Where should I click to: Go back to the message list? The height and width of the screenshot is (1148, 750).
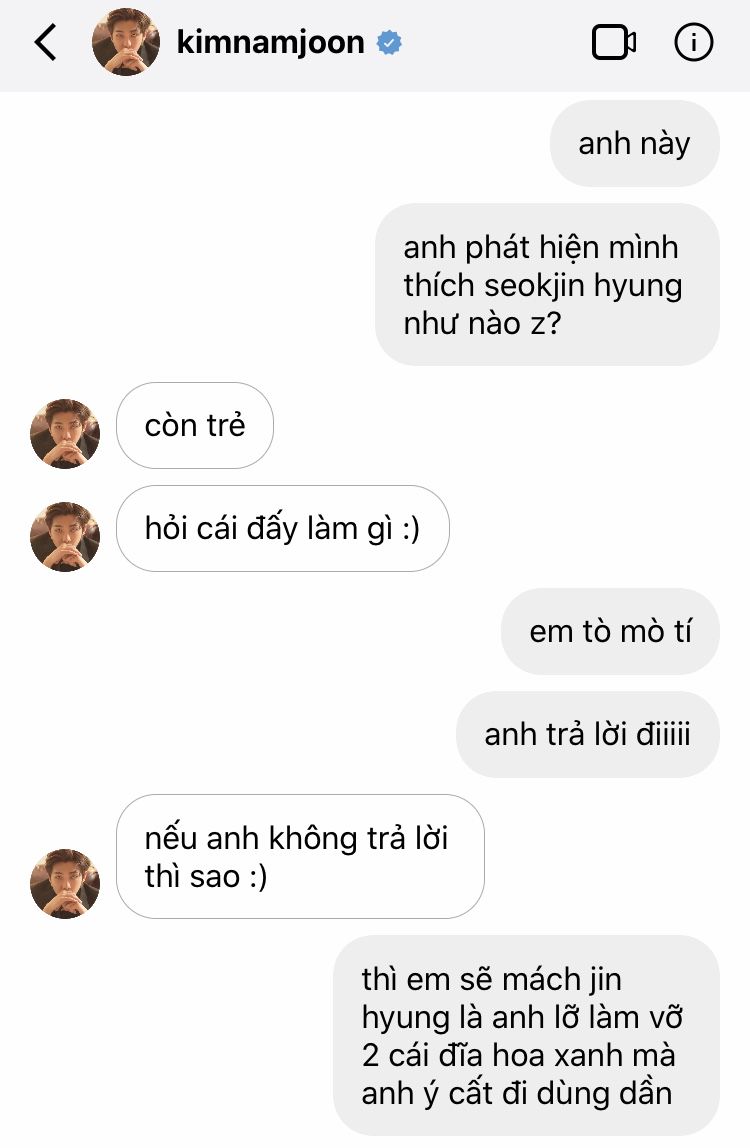click(x=46, y=43)
